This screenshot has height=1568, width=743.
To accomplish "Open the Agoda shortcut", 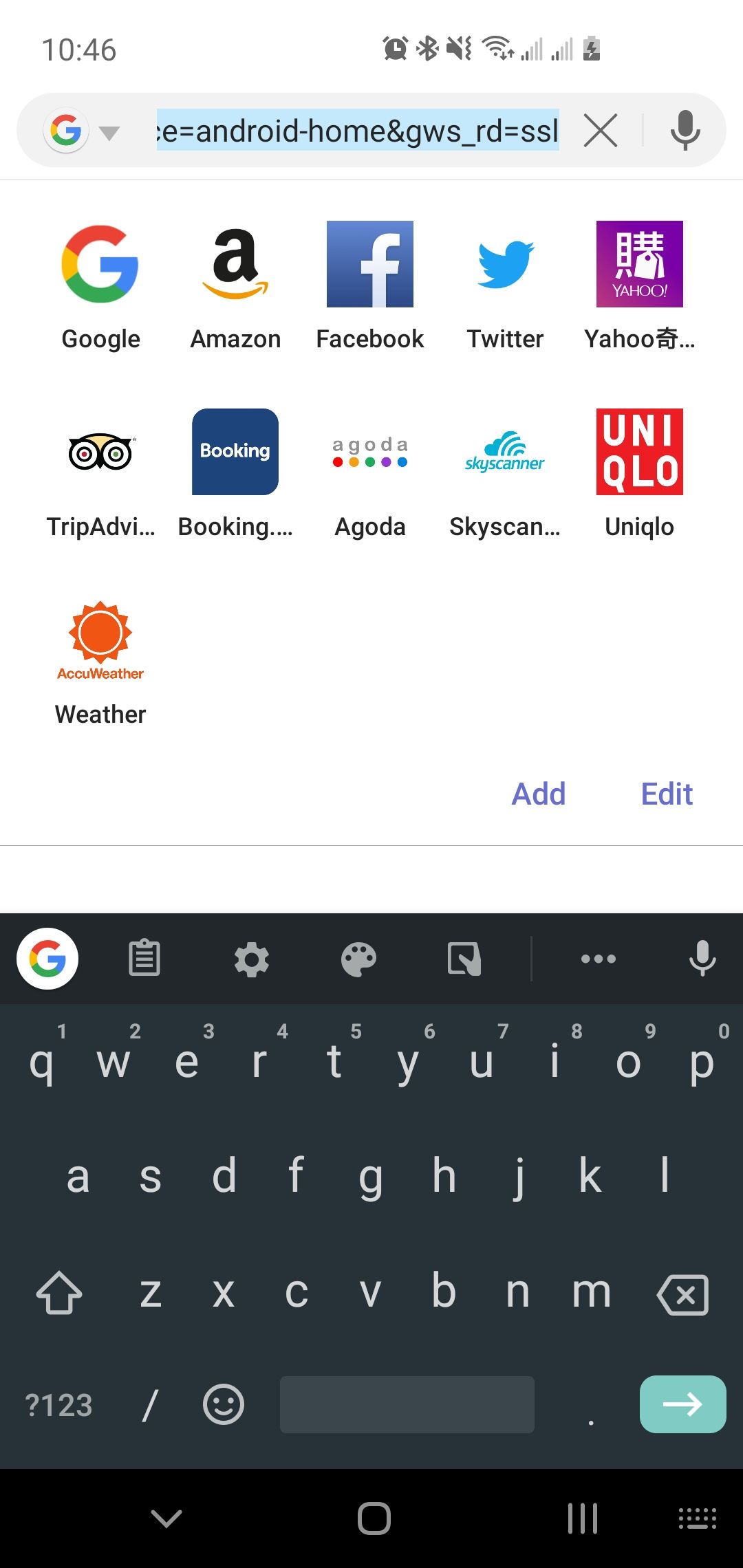I will pos(370,474).
